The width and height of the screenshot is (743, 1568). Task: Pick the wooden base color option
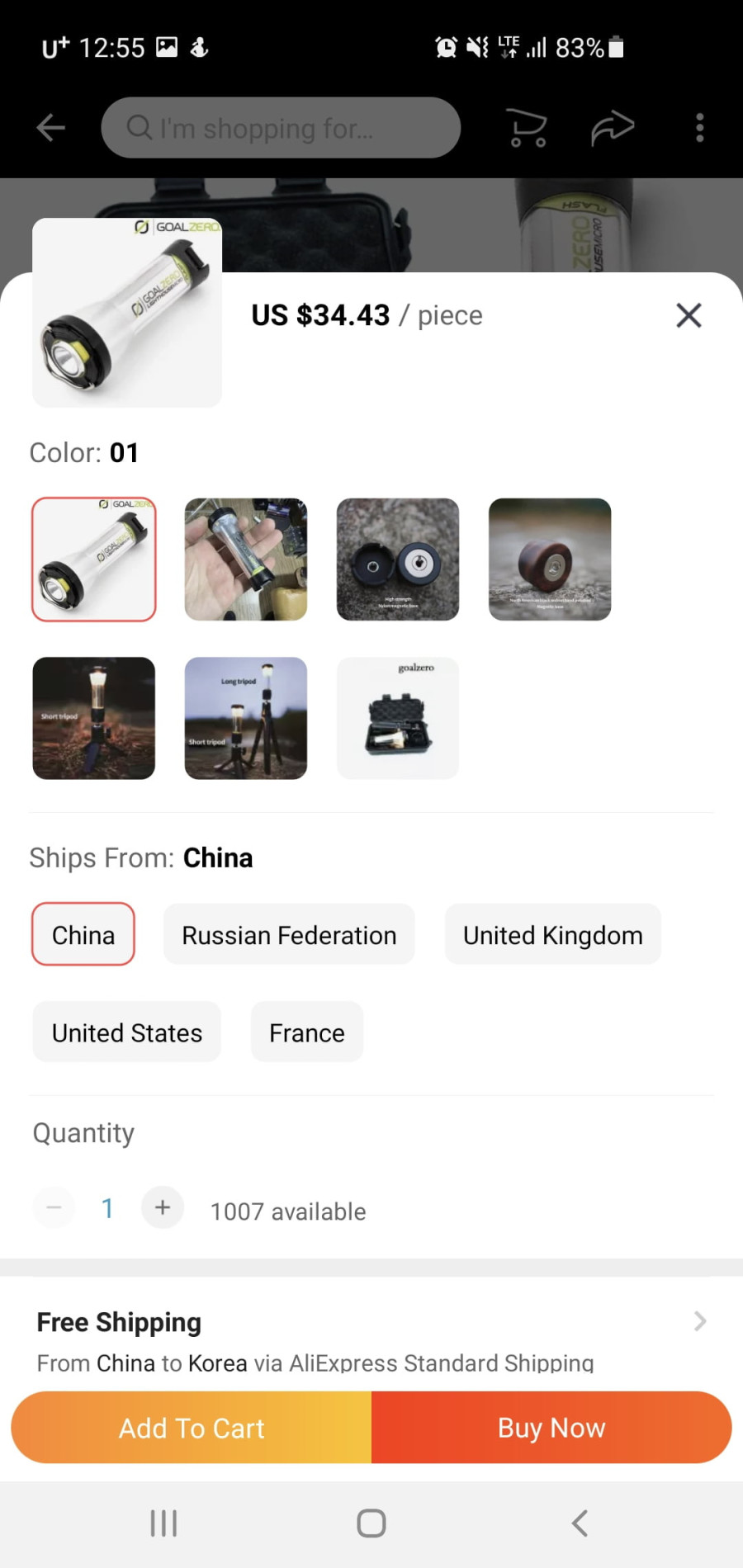click(550, 560)
